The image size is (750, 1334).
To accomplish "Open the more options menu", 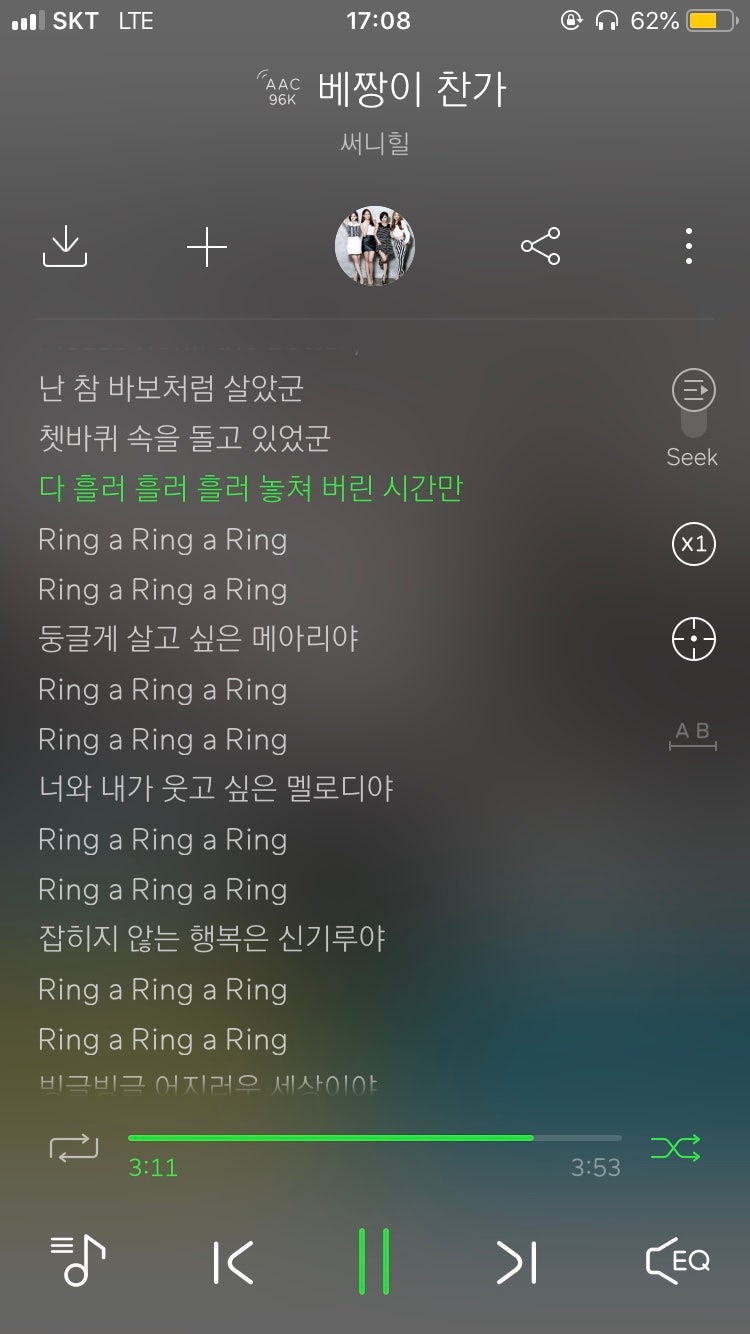I will (x=687, y=246).
